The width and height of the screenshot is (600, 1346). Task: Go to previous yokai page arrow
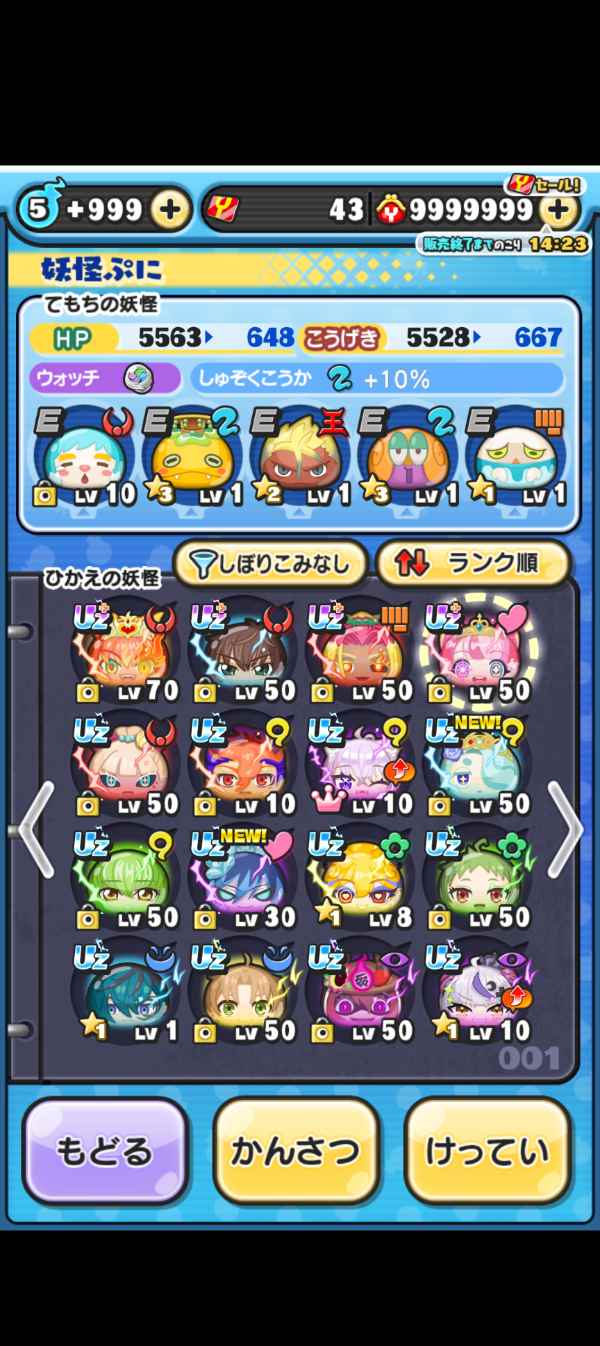coord(35,828)
